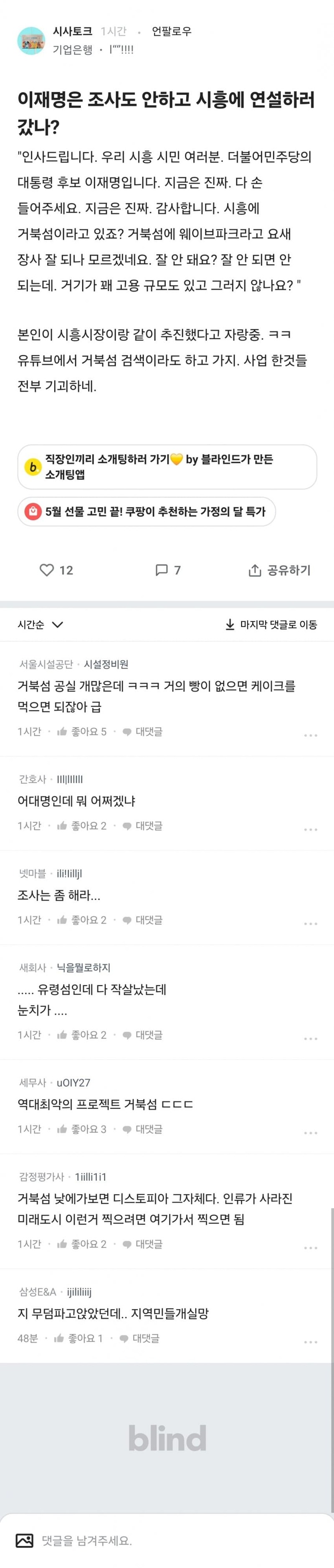
Task: Like the post with the heart icon
Action: (x=47, y=570)
